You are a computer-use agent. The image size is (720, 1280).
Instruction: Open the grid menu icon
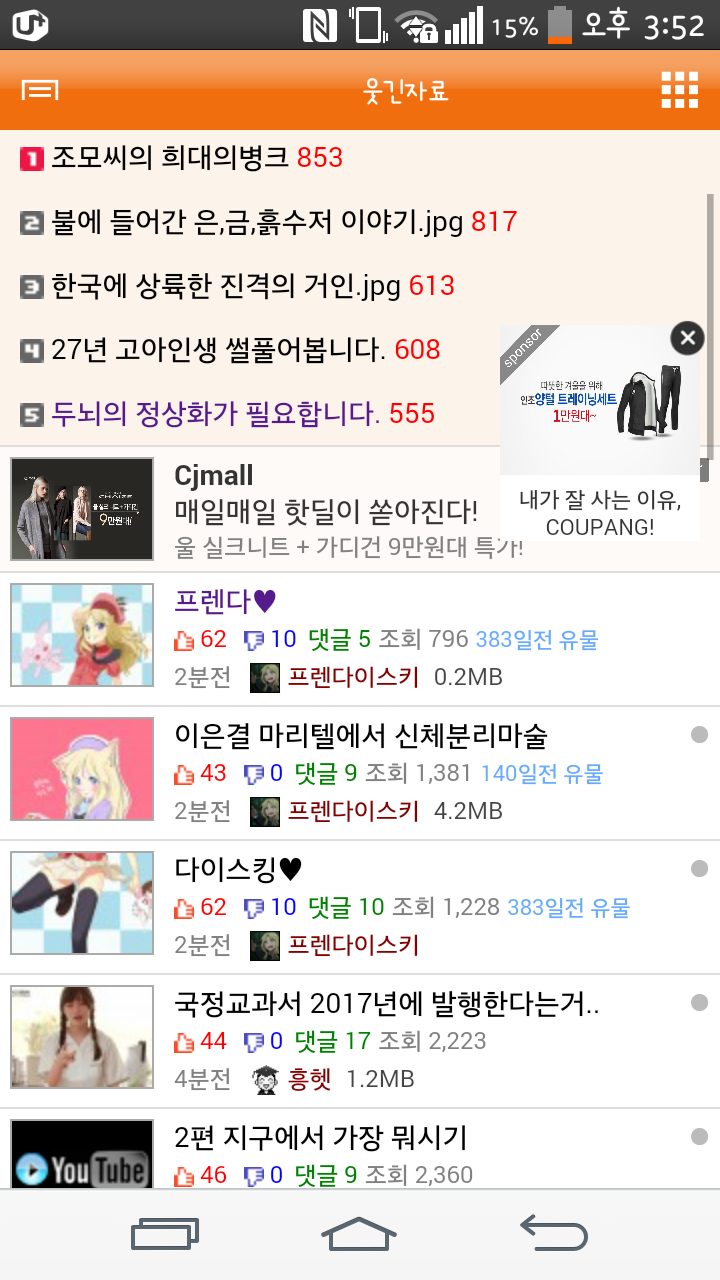click(679, 91)
